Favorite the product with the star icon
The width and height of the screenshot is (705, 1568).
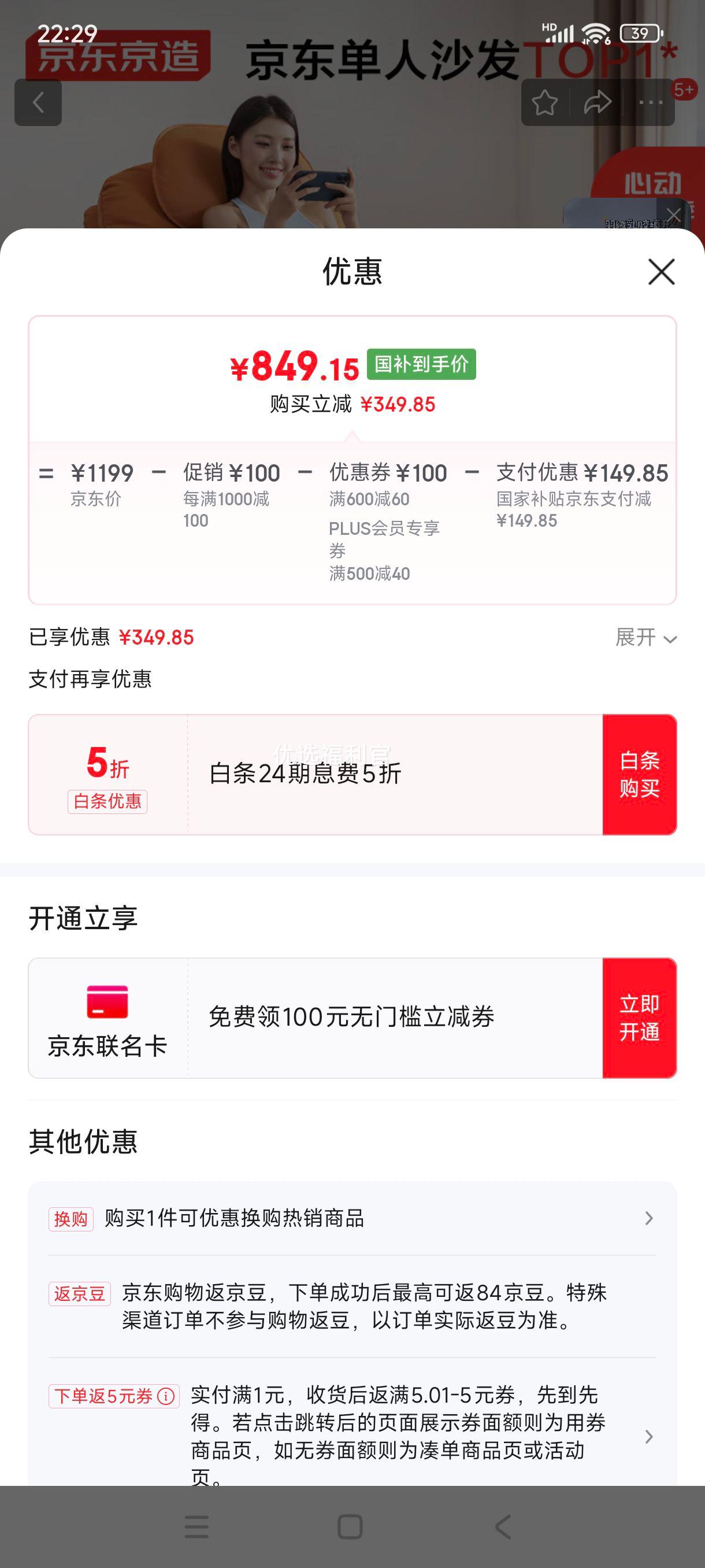(544, 102)
